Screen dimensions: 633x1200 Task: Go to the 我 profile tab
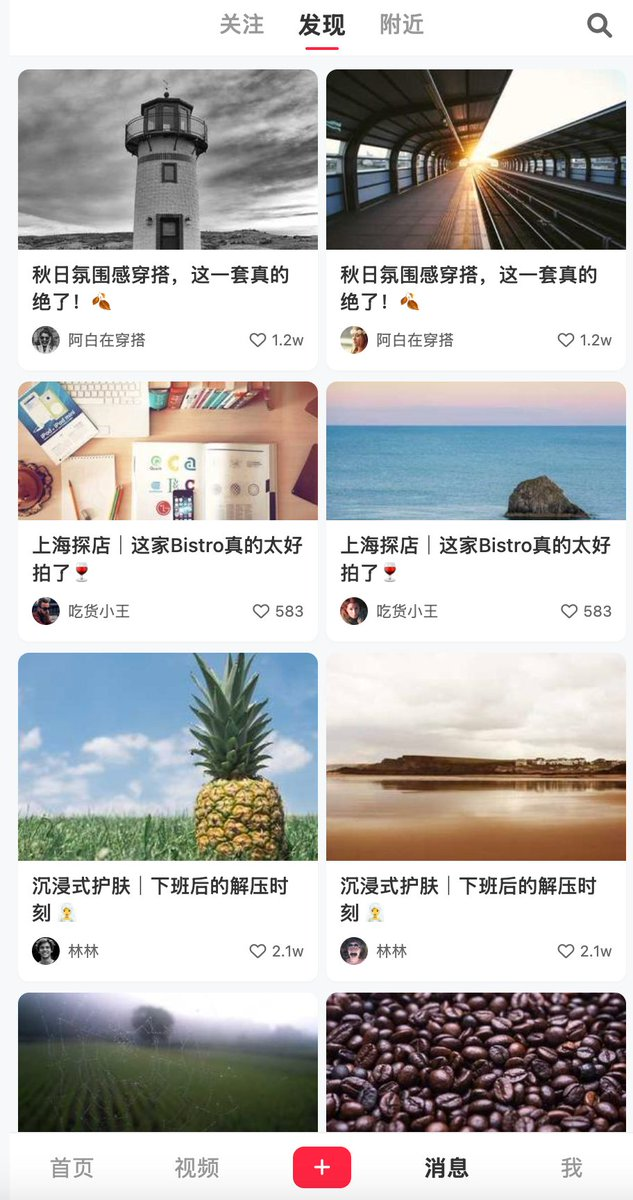pos(571,1167)
